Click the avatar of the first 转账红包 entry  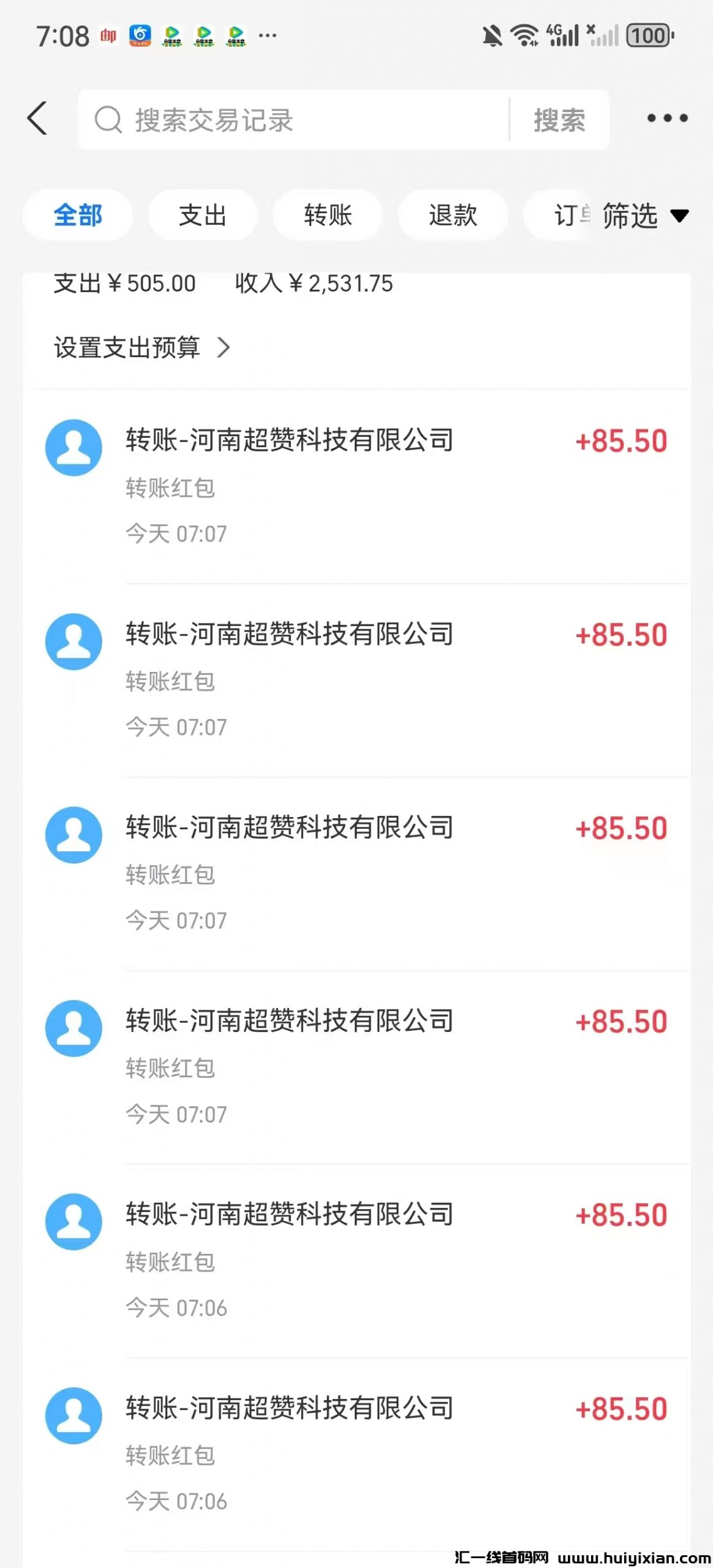click(74, 447)
